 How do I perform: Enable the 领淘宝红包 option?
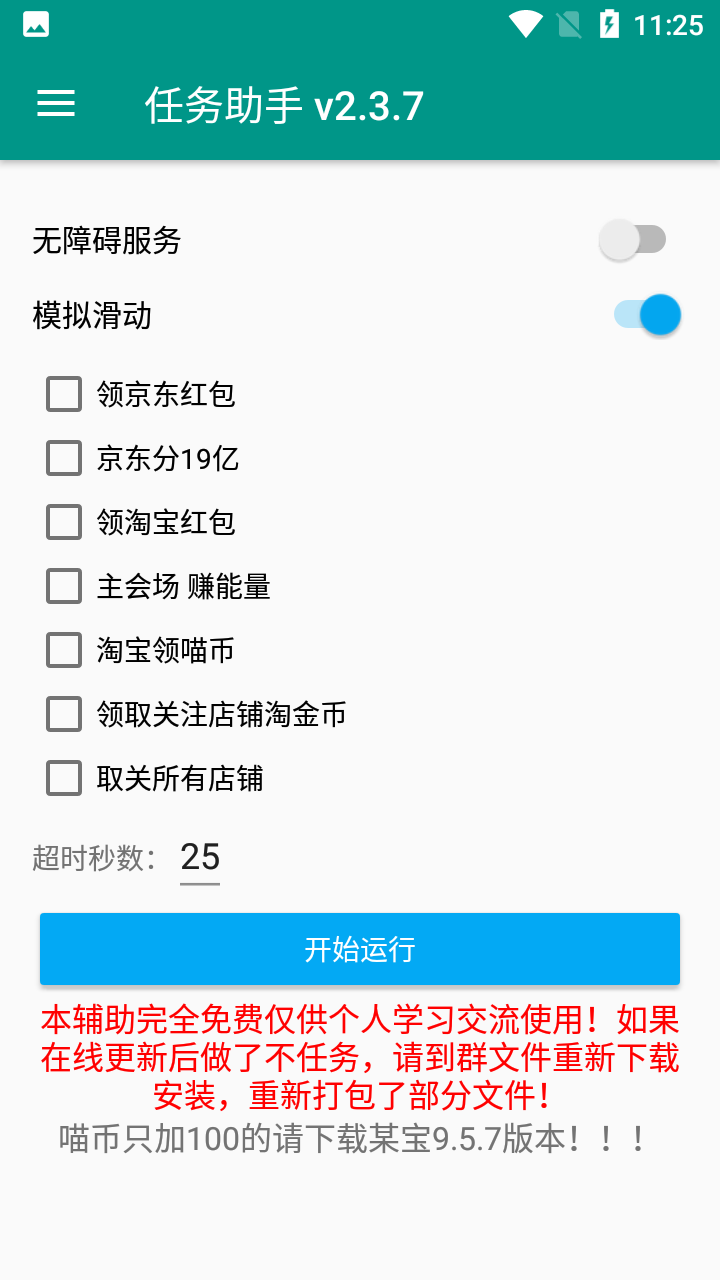tap(63, 522)
